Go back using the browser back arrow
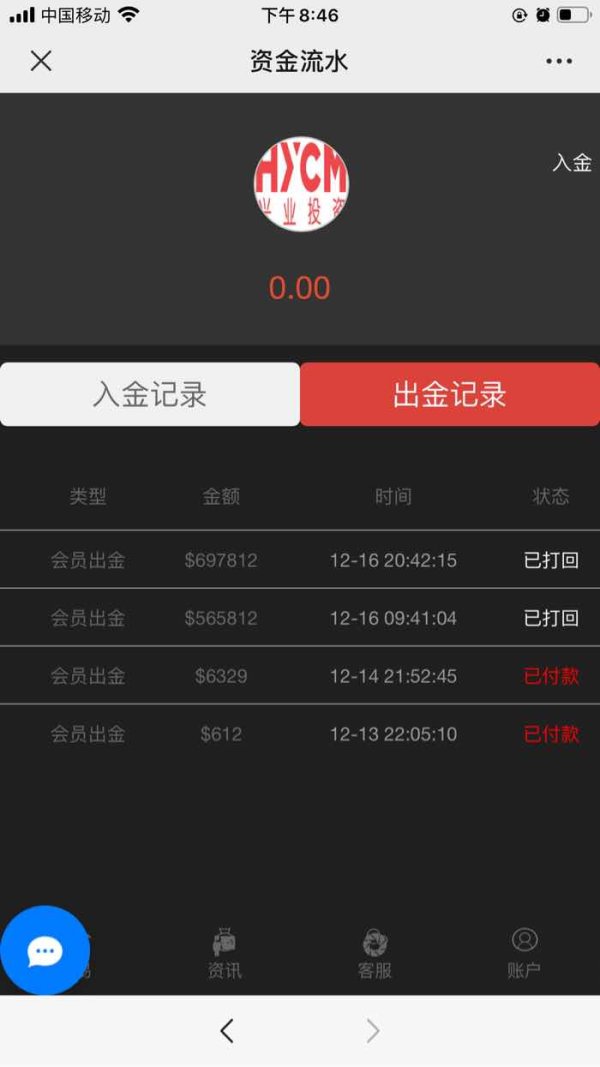The width and height of the screenshot is (600, 1067). pos(227,1031)
